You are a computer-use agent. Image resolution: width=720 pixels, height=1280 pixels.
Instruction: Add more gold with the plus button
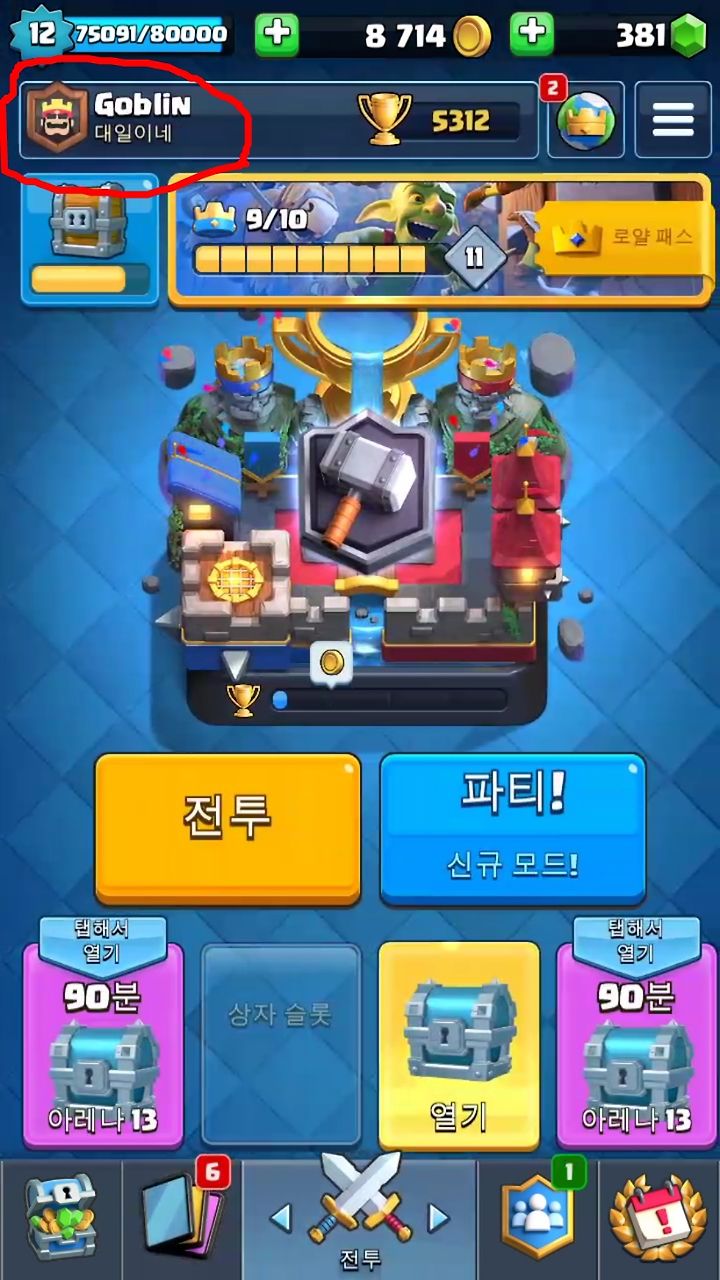point(277,35)
